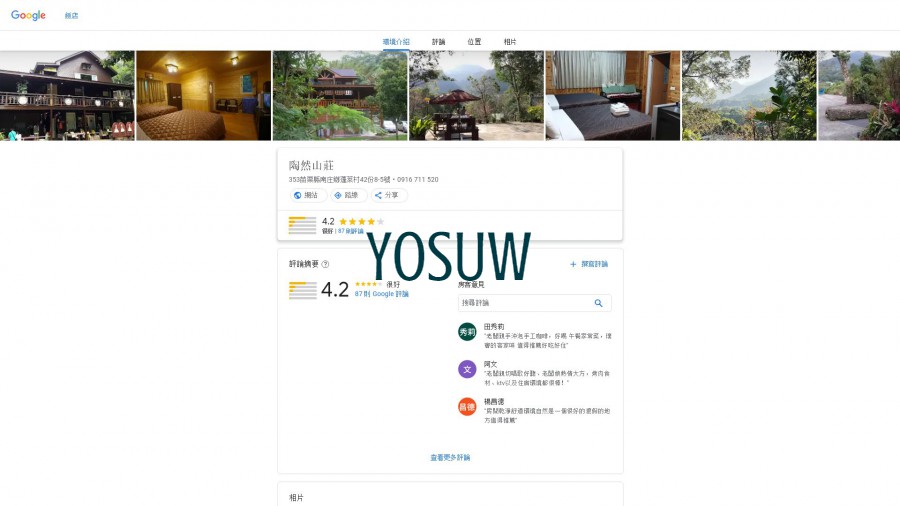Open the 87 則評論 link under the name
Image resolution: width=900 pixels, height=506 pixels.
pyautogui.click(x=351, y=231)
